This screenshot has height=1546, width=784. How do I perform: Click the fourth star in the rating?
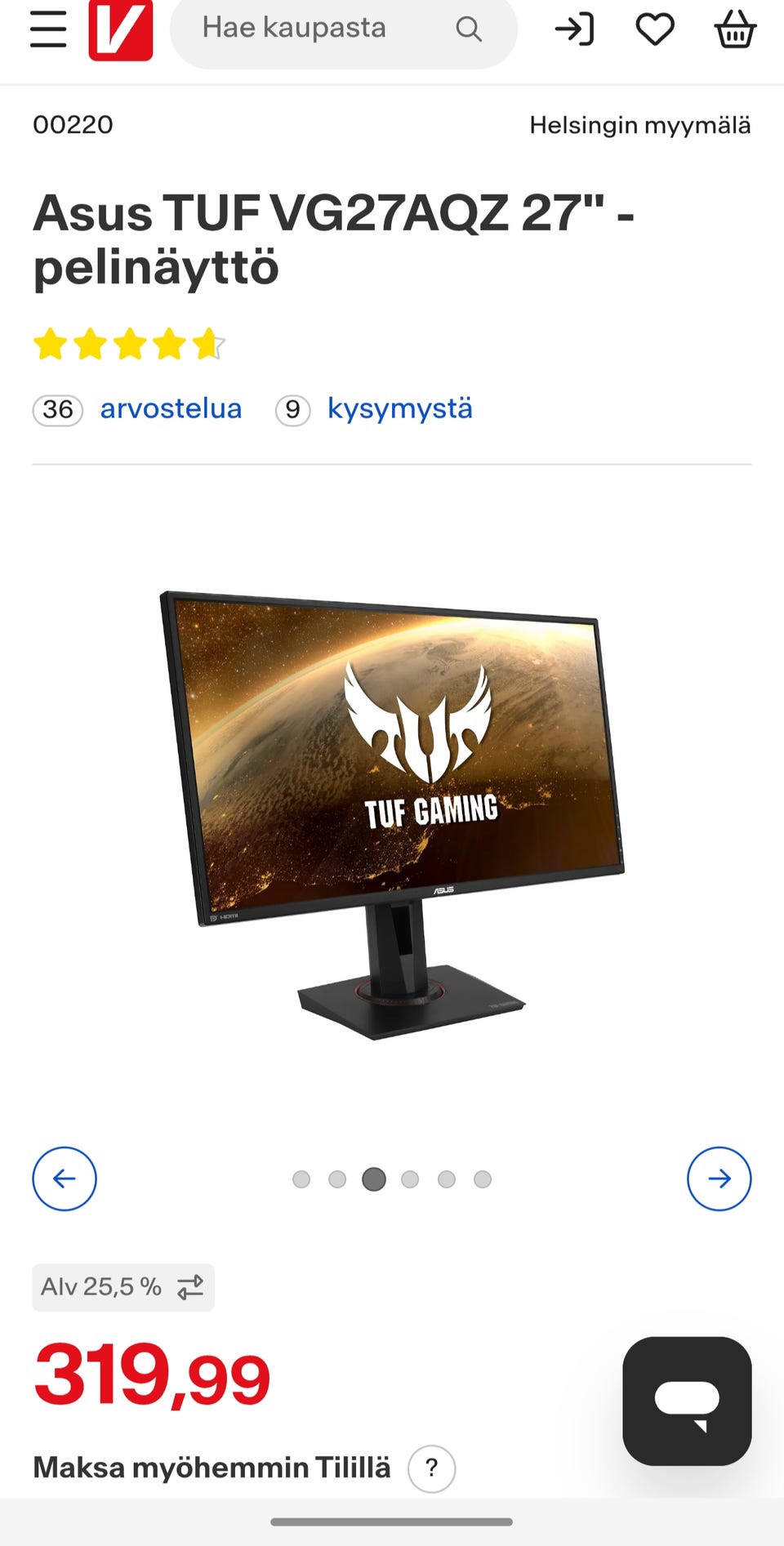(170, 345)
